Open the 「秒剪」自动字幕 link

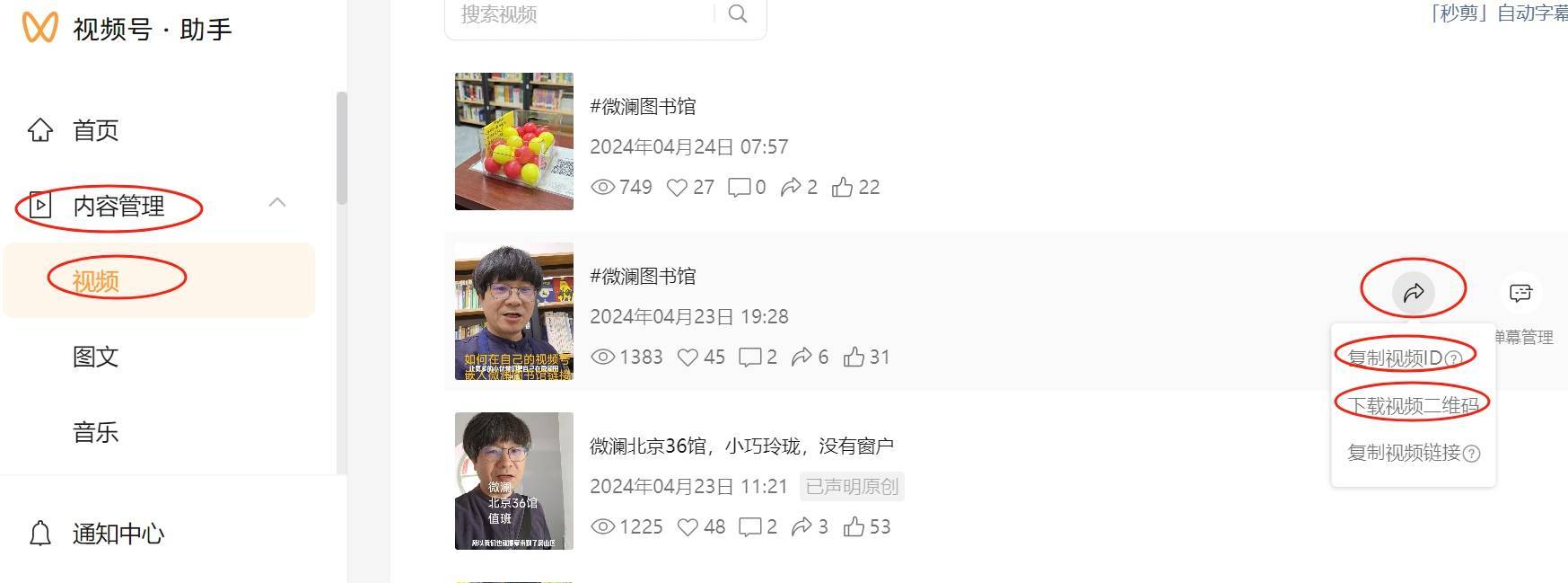click(x=1498, y=13)
